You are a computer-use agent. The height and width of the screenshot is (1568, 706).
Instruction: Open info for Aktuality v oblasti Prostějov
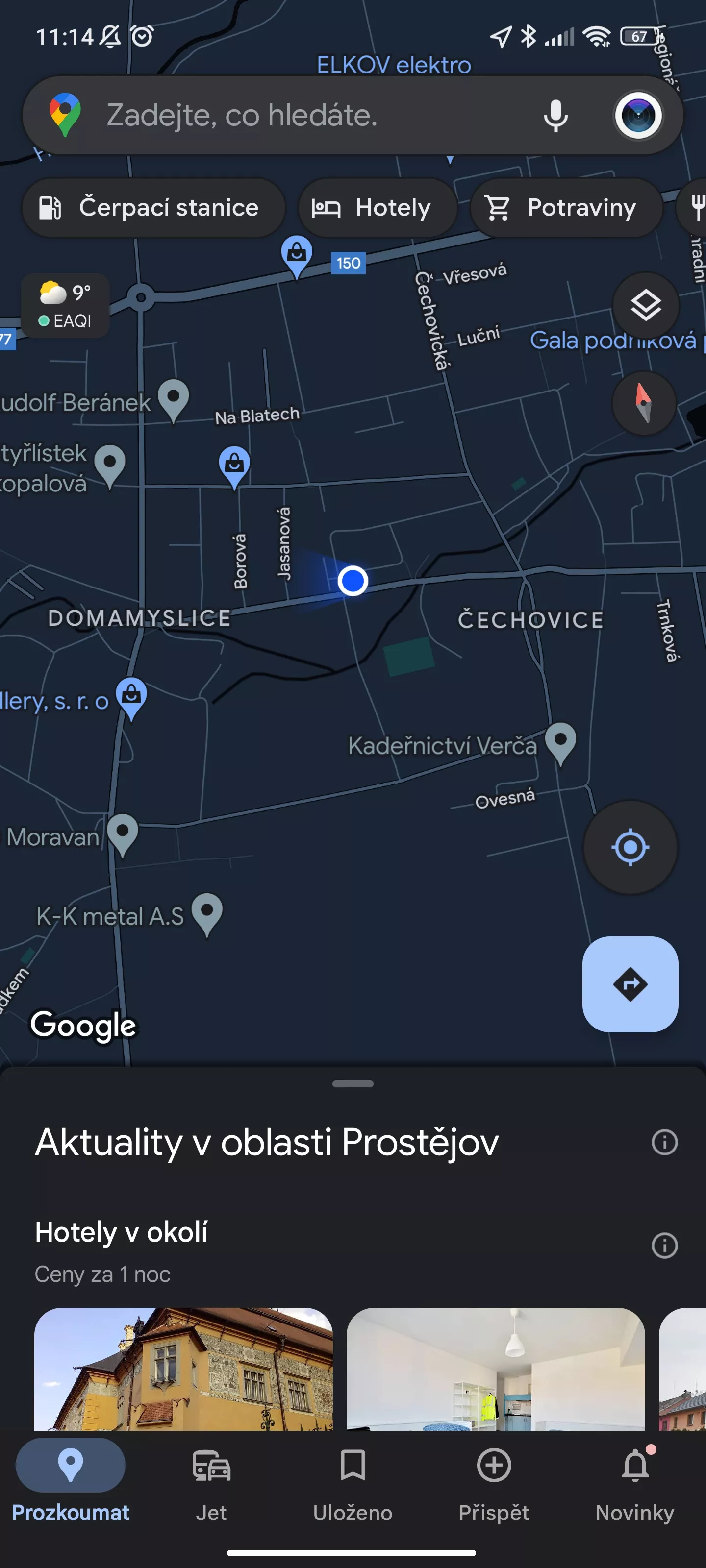click(664, 1142)
